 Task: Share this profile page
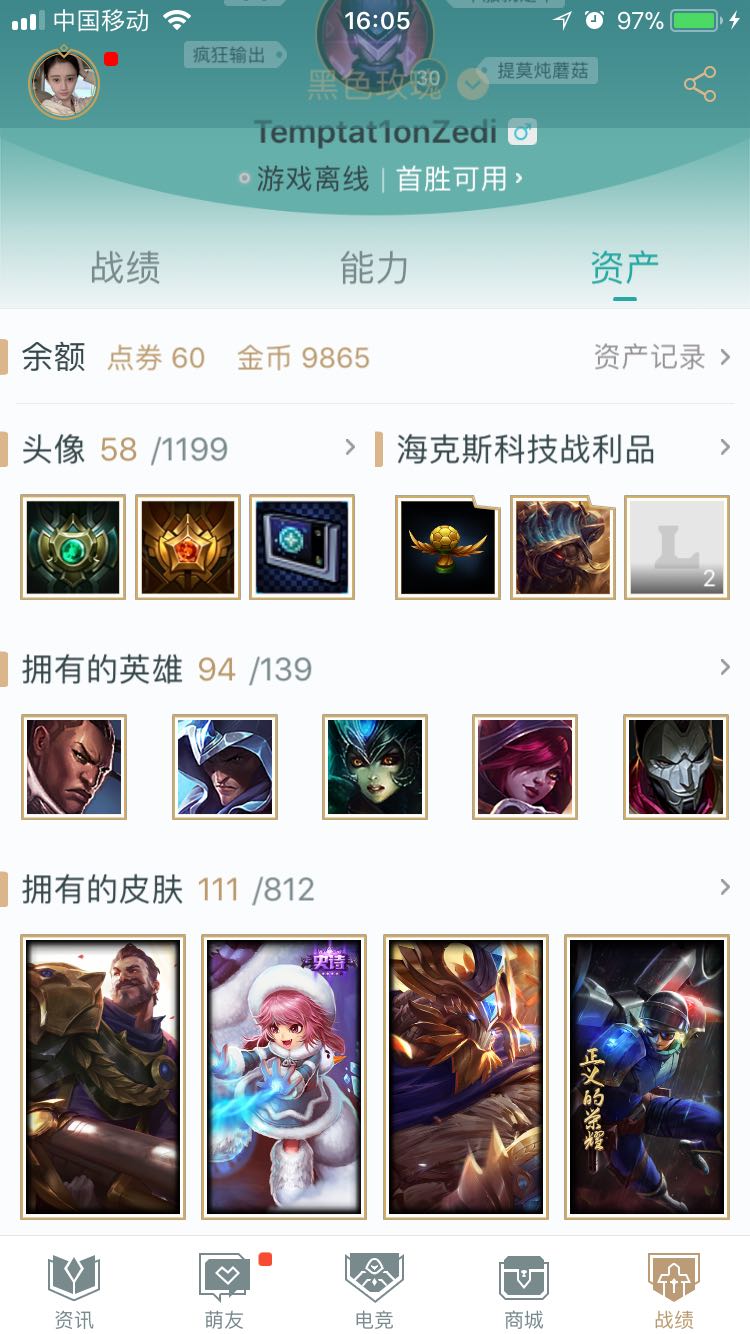pyautogui.click(x=700, y=84)
